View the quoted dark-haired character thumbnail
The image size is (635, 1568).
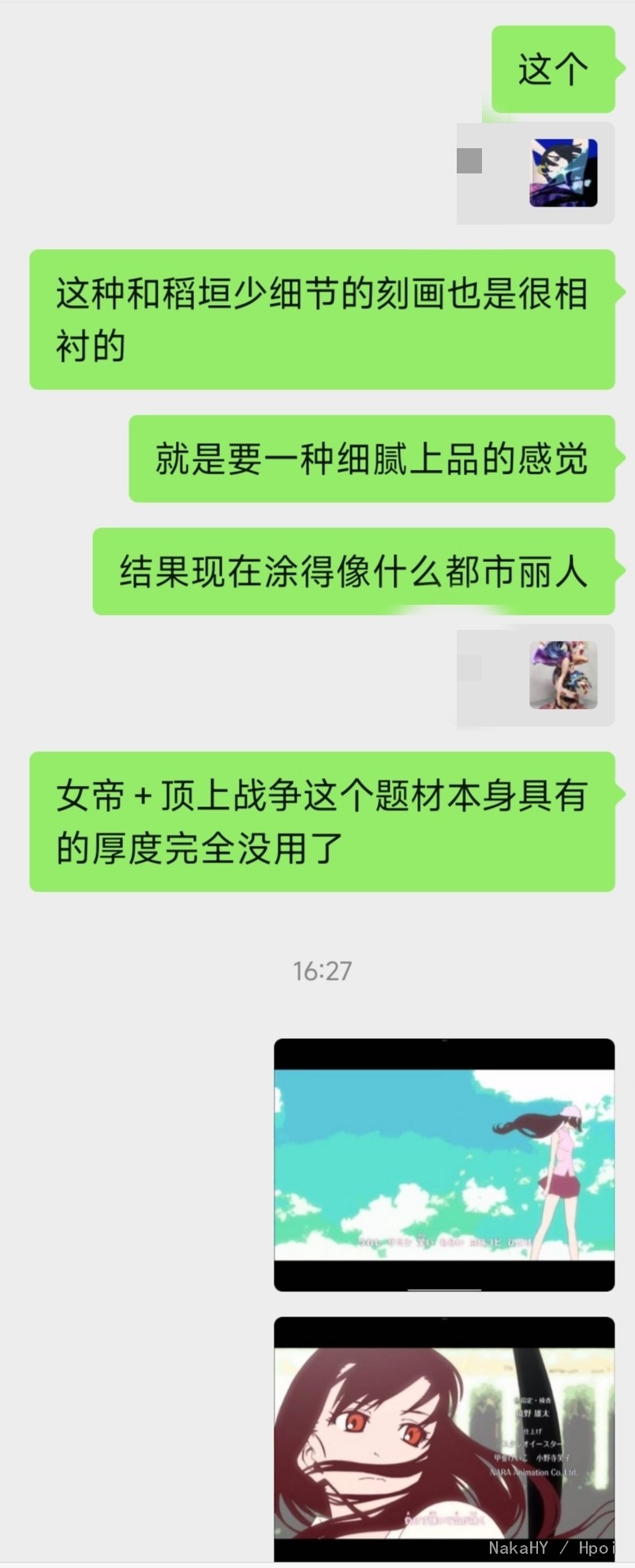coord(562,173)
